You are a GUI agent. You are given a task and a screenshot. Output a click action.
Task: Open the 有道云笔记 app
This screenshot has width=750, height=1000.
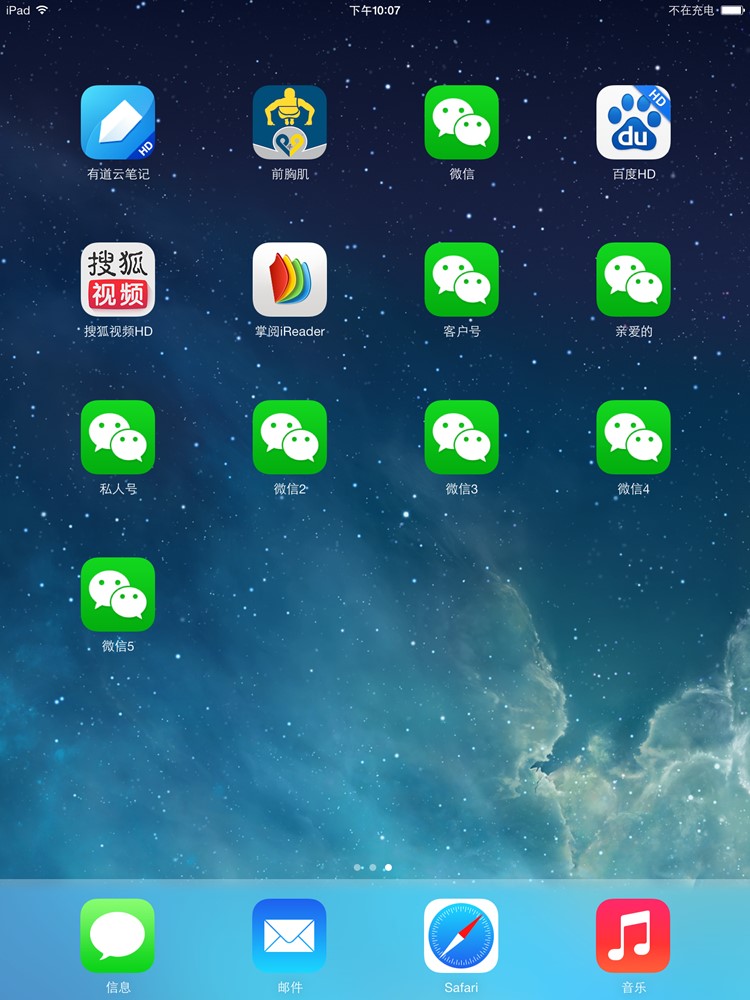pyautogui.click(x=118, y=122)
